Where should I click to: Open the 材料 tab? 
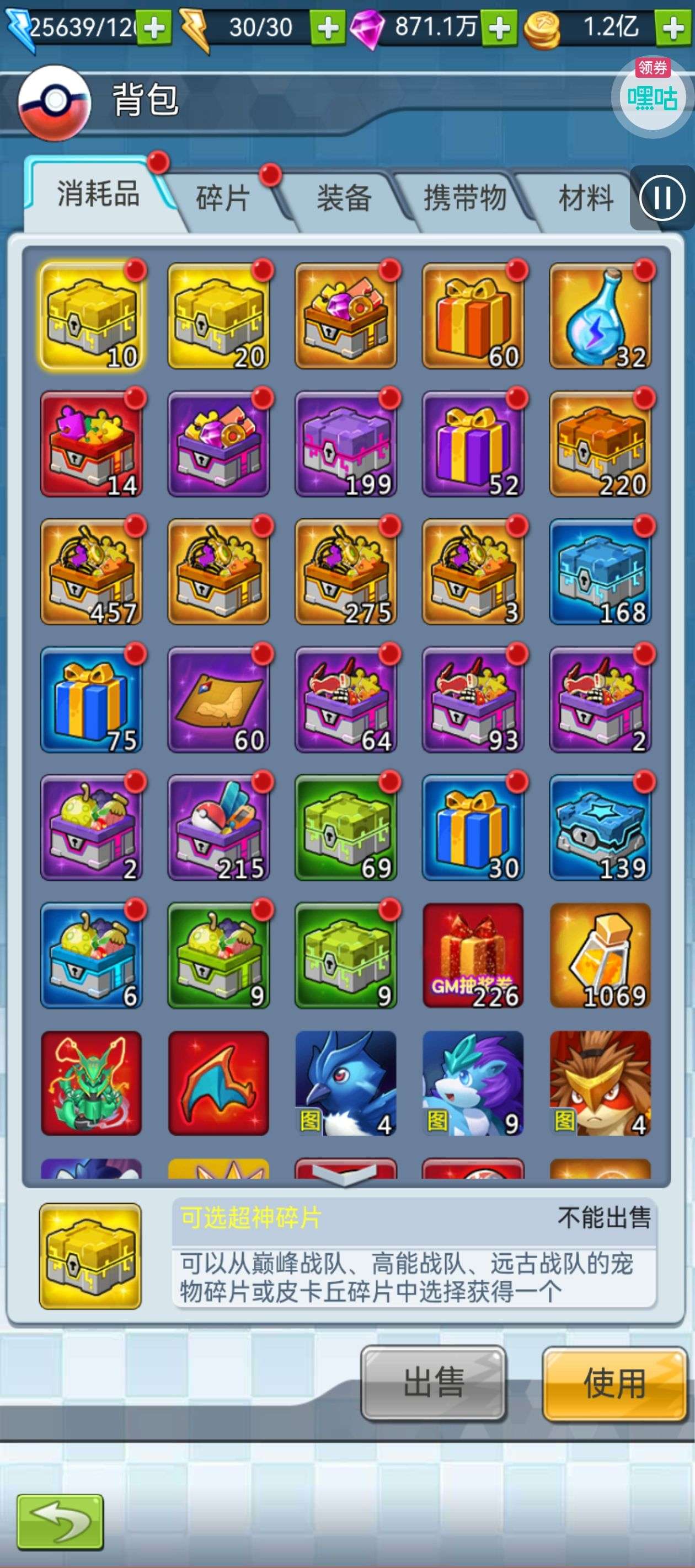coord(585,198)
